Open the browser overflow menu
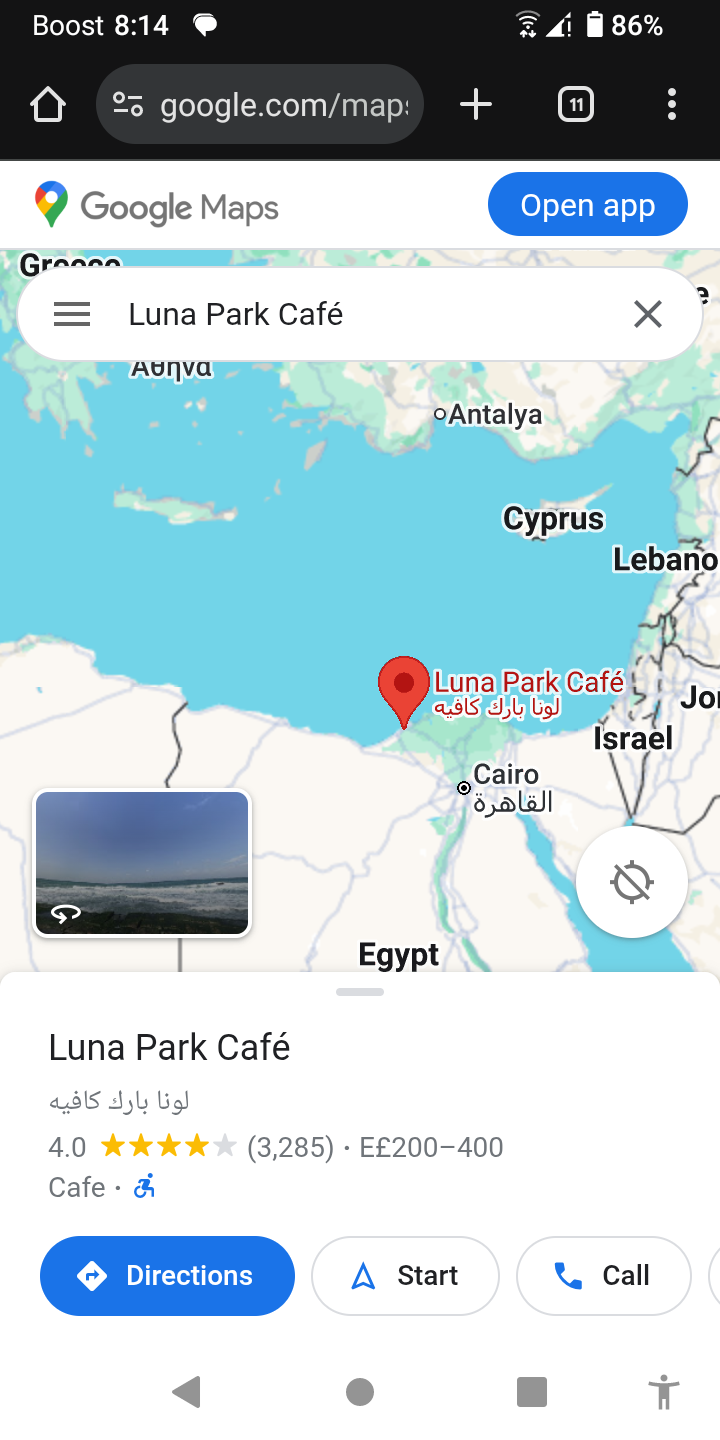This screenshot has width=720, height=1440. [671, 104]
